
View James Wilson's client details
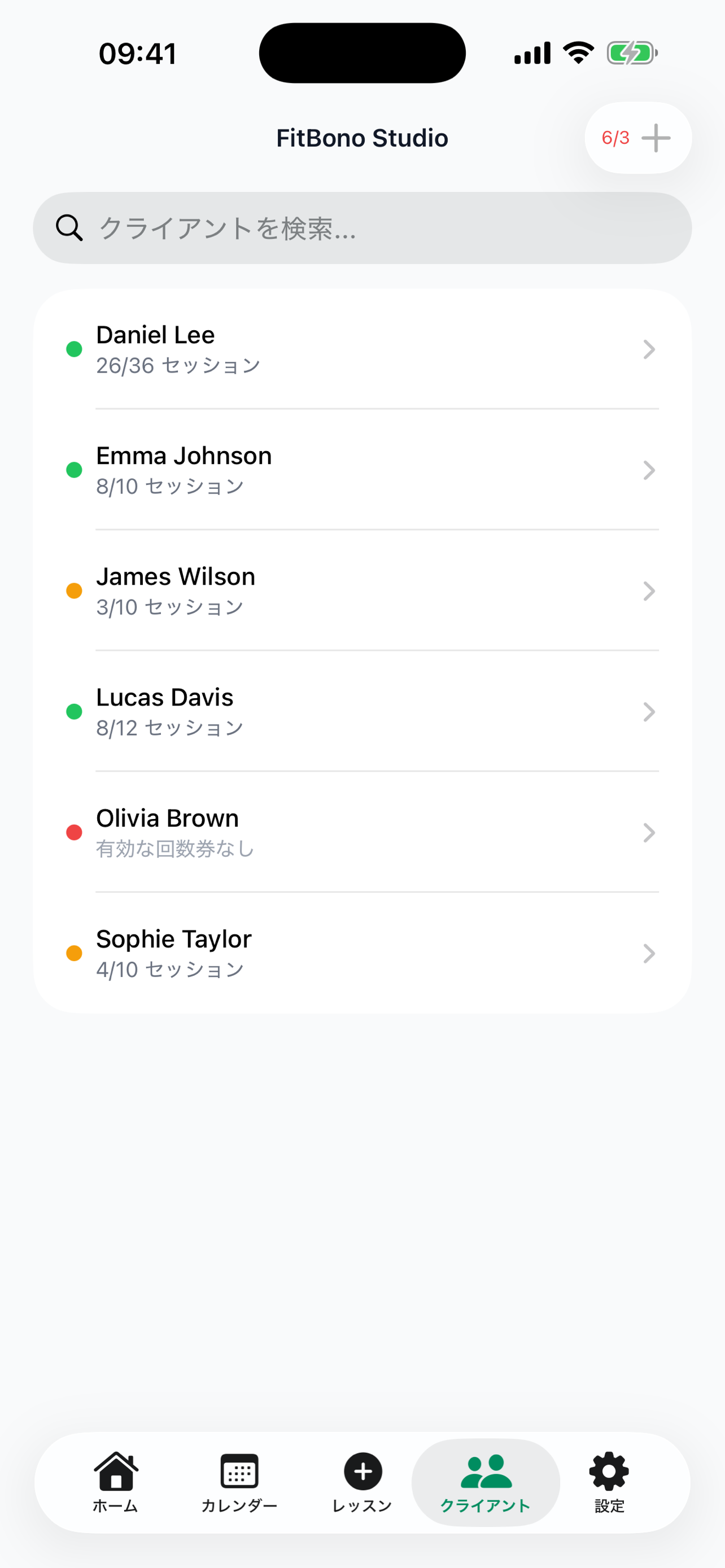[x=362, y=590]
